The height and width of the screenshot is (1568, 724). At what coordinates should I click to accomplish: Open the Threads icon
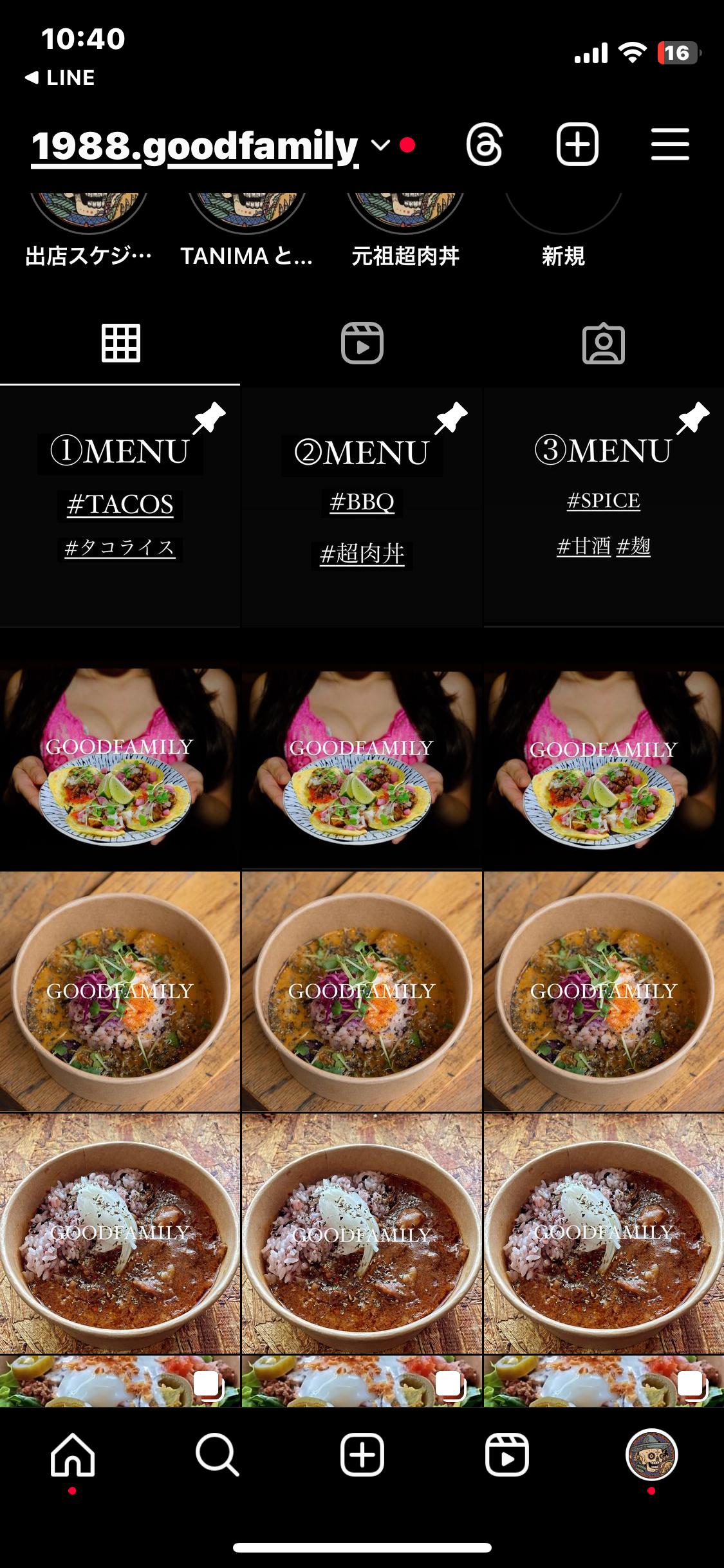tap(484, 145)
